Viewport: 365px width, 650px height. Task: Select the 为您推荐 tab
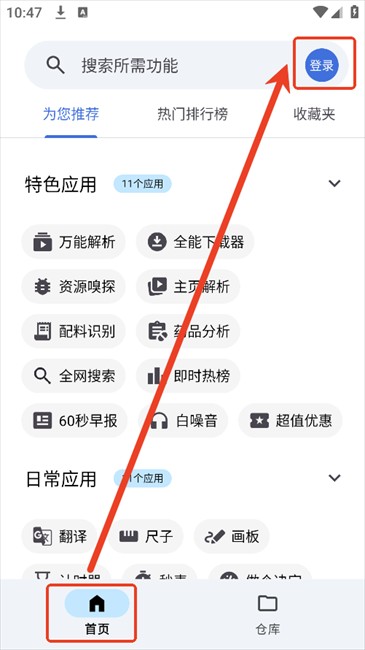(x=71, y=114)
